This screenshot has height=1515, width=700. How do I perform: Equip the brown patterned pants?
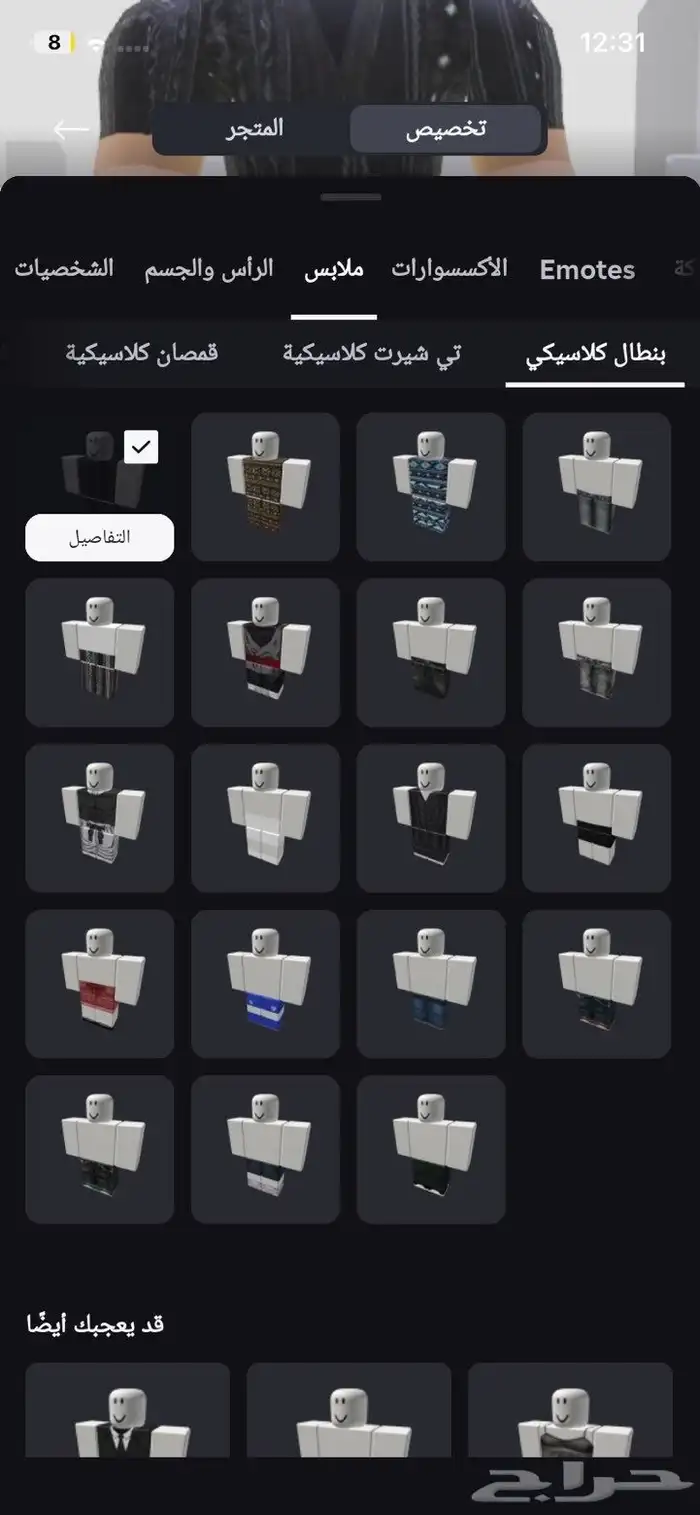tap(265, 486)
